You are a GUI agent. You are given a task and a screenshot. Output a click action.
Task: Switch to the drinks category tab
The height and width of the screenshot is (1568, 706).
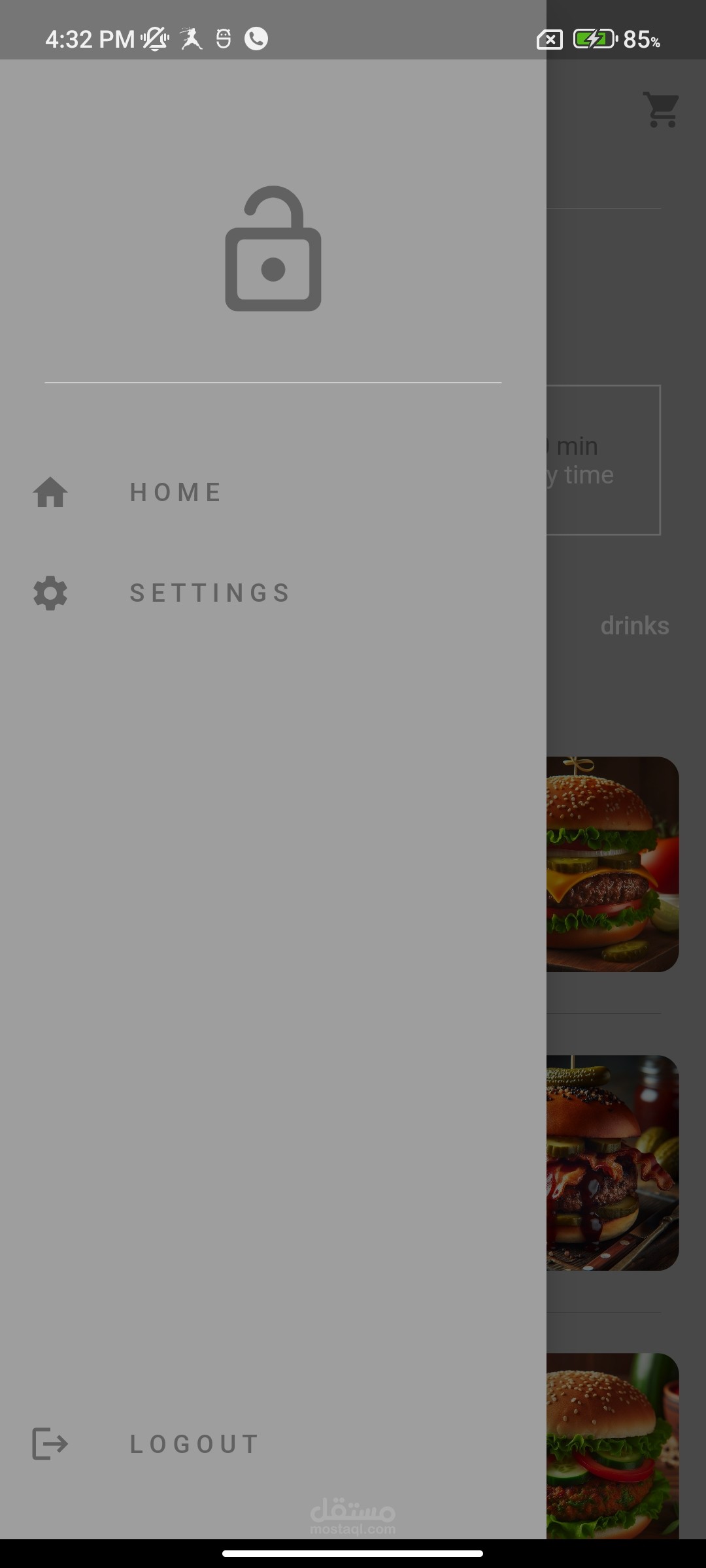pos(635,626)
